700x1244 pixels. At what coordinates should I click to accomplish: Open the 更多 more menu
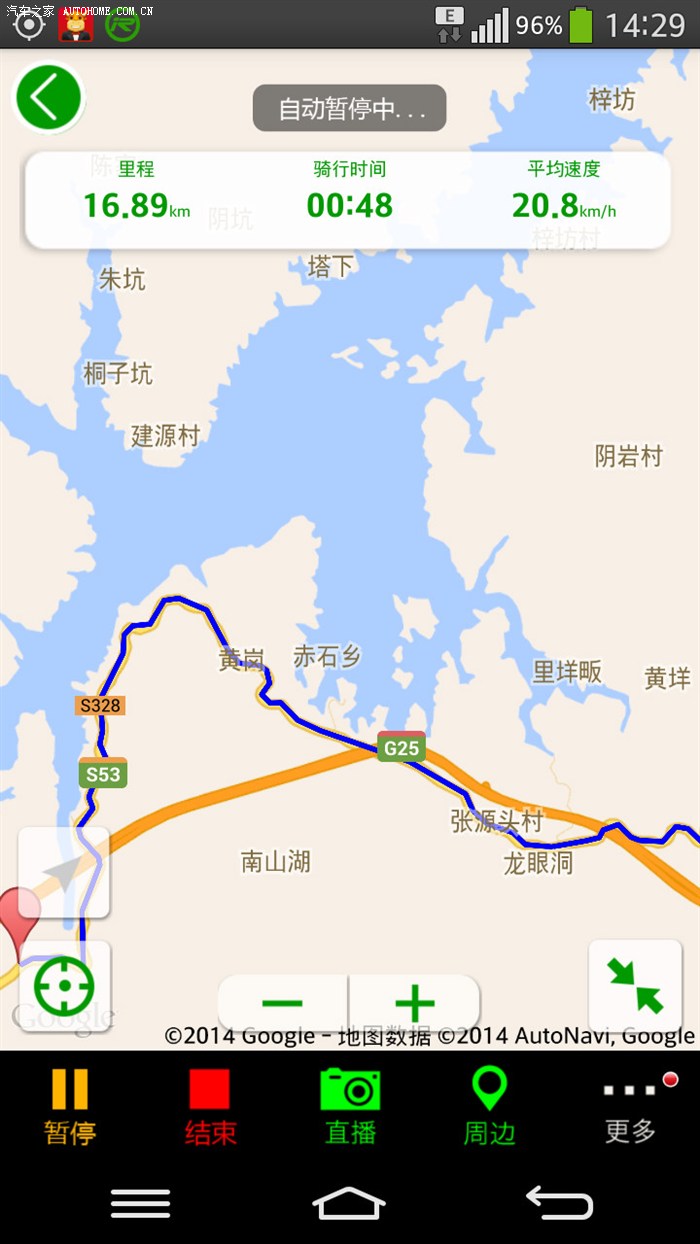click(631, 1107)
